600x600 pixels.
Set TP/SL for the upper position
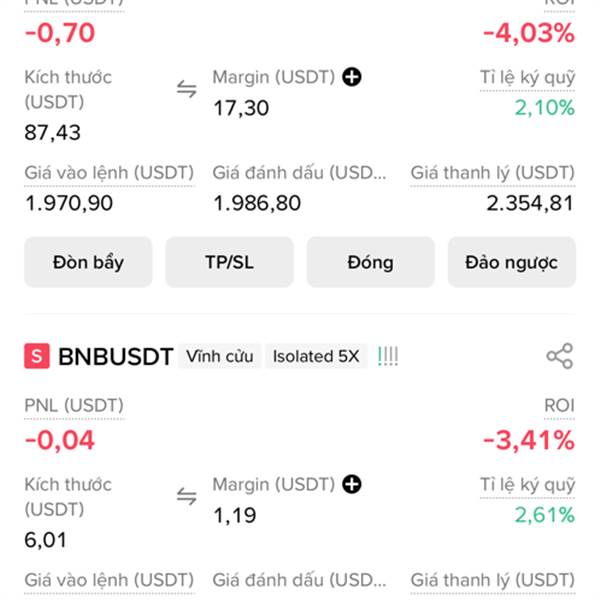click(229, 262)
